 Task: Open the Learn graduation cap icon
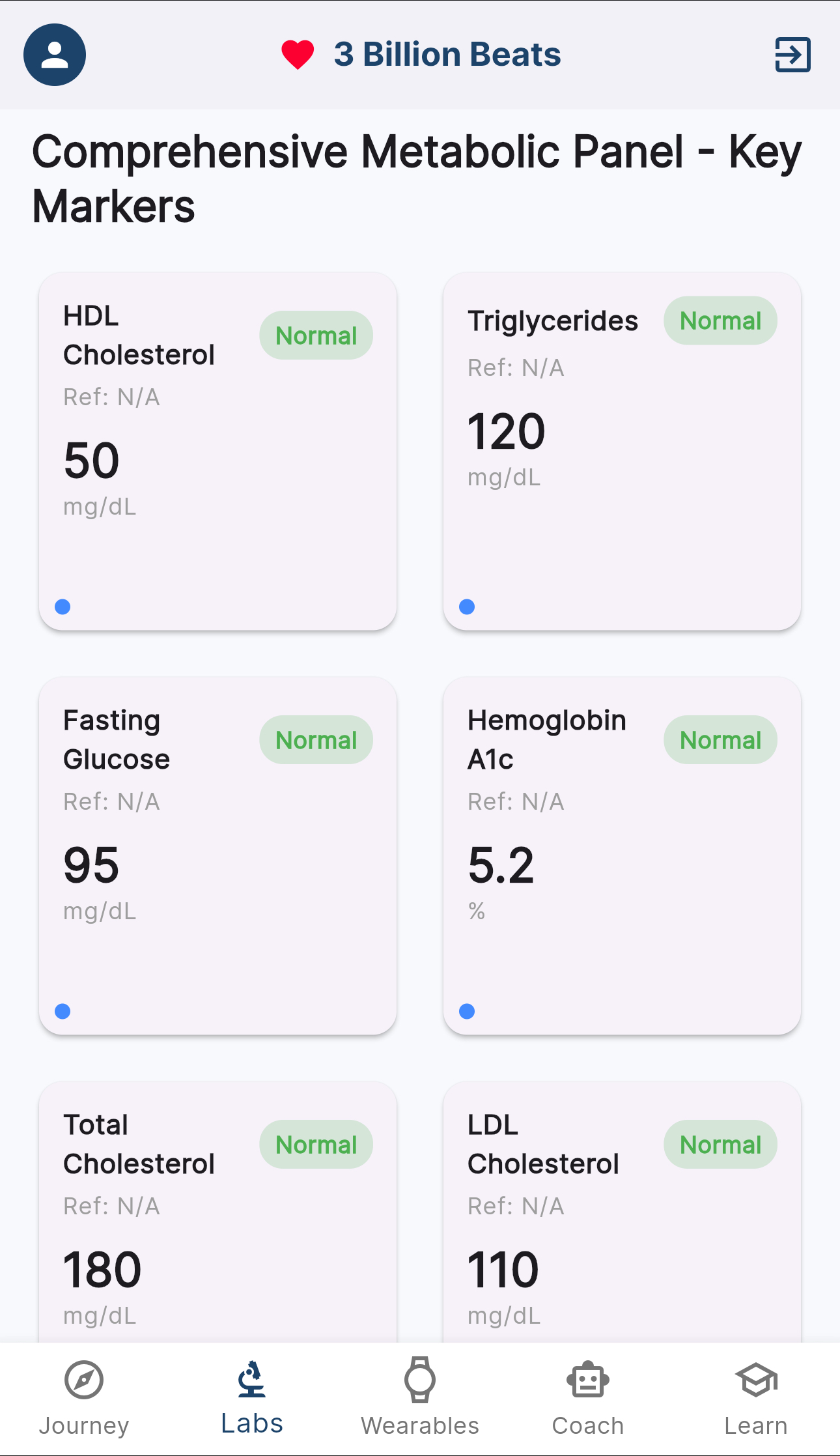coord(755,1376)
